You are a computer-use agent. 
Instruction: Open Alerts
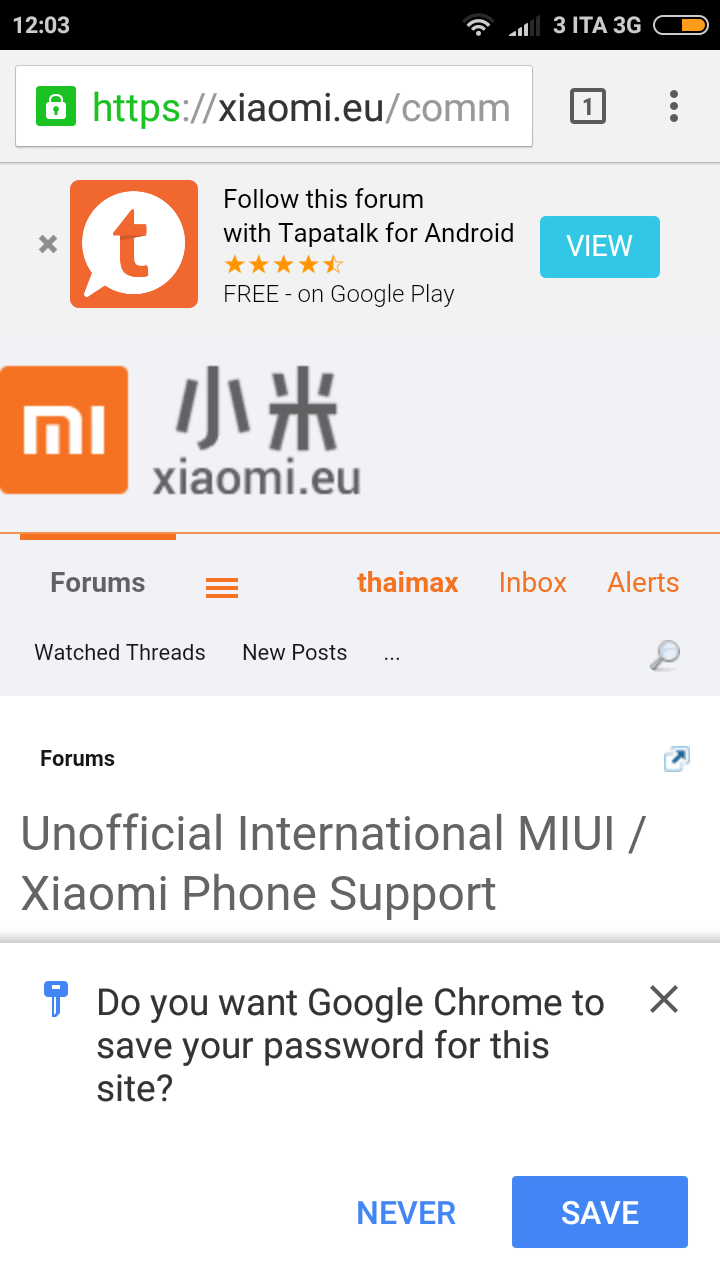coord(643,583)
